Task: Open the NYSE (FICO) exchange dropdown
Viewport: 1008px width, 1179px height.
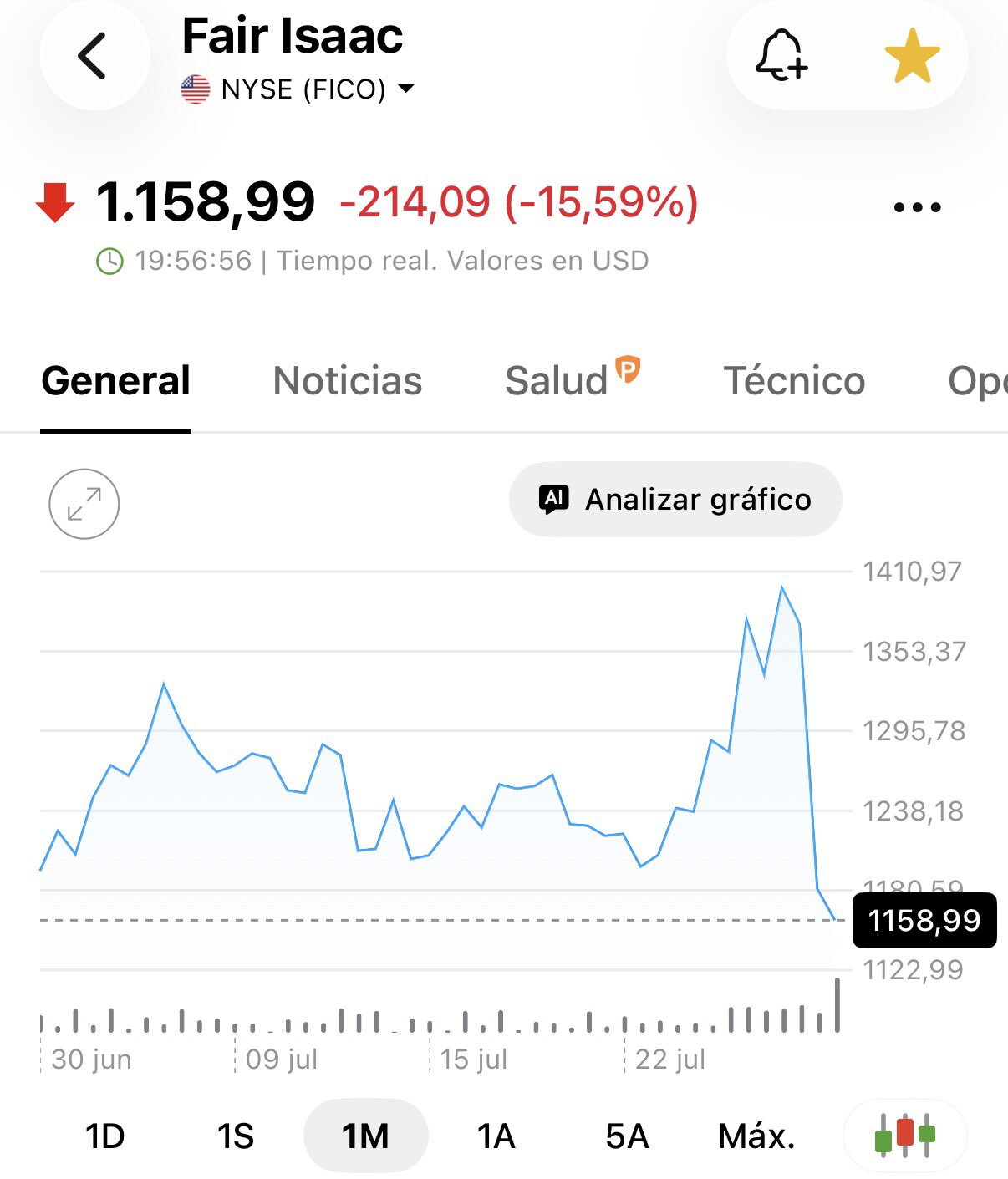Action: pyautogui.click(x=298, y=89)
